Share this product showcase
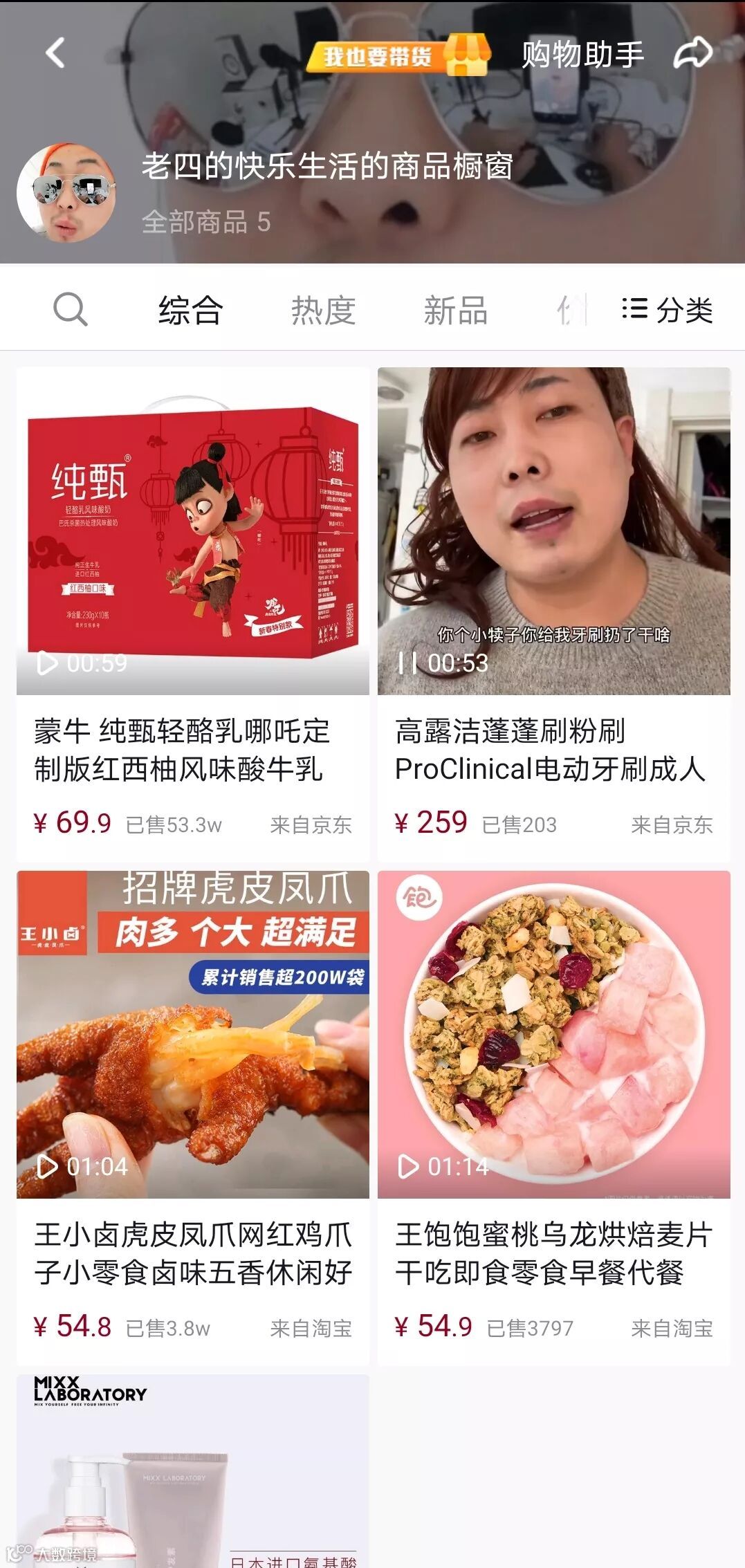745x1568 pixels. (x=692, y=53)
